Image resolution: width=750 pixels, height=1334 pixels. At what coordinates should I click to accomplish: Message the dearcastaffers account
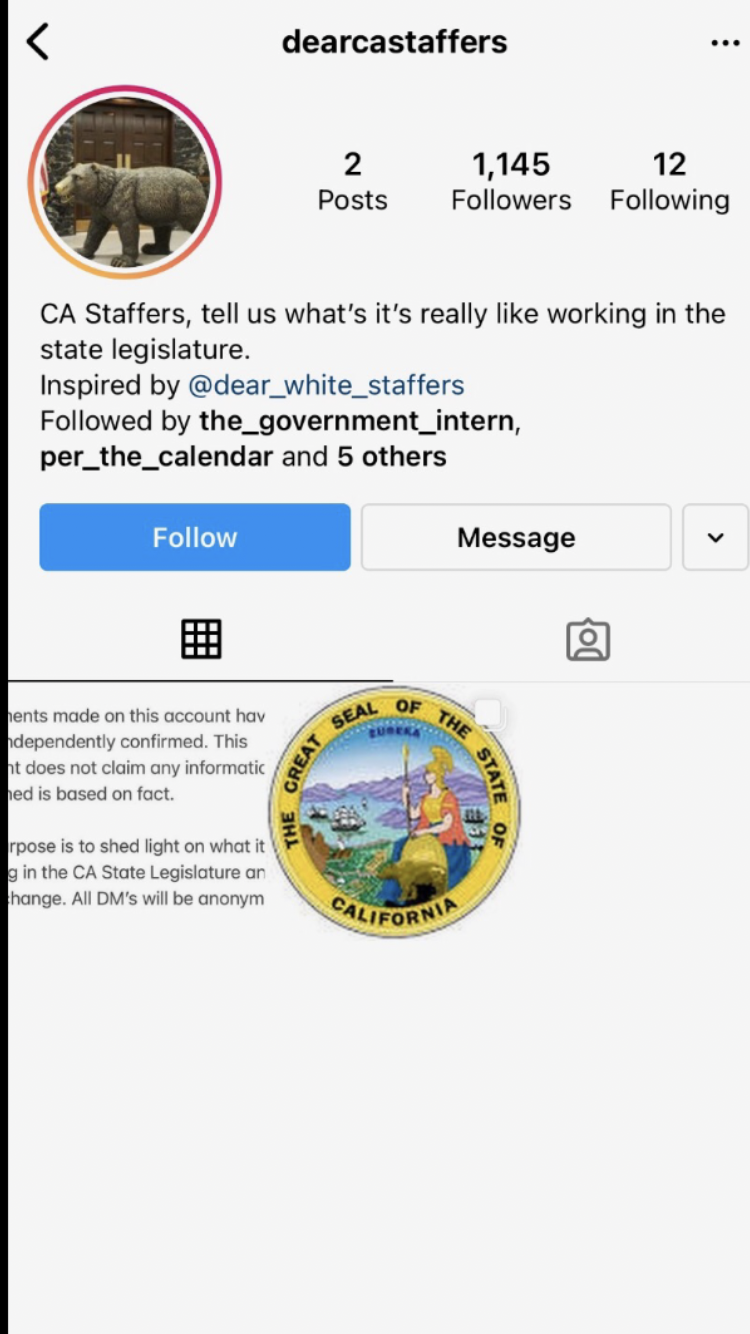[x=516, y=537]
